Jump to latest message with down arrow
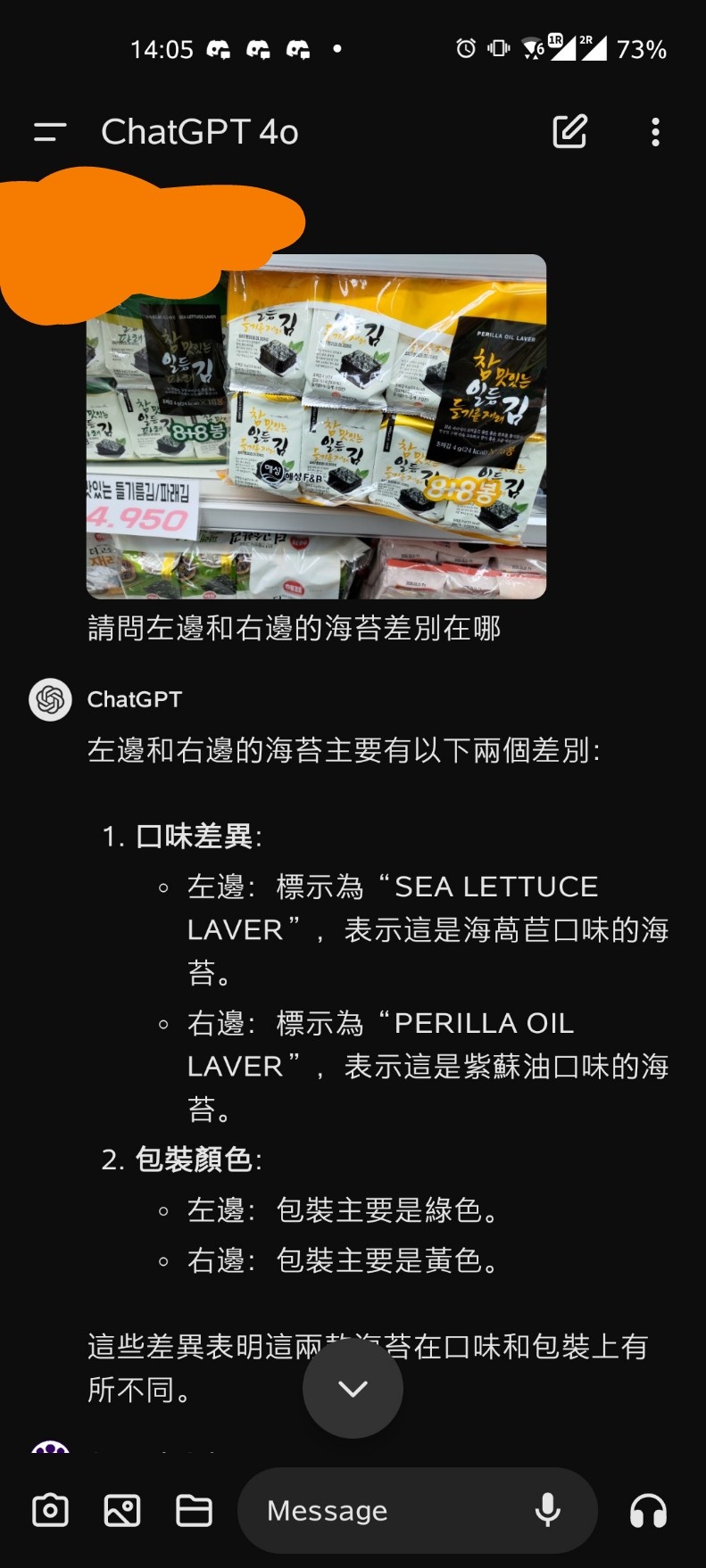This screenshot has height=1568, width=706. click(x=353, y=1388)
